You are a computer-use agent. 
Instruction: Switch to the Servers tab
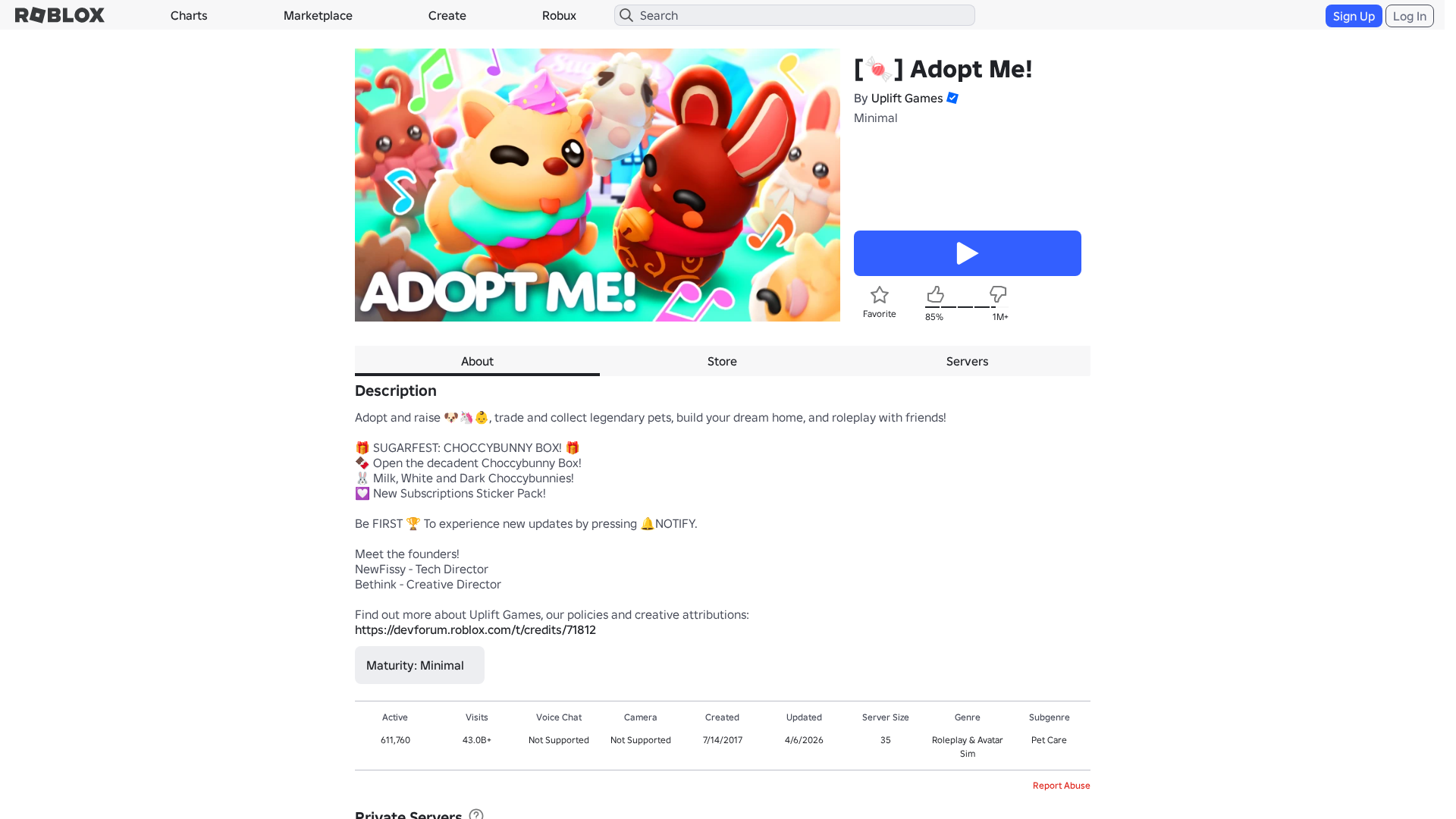967,362
